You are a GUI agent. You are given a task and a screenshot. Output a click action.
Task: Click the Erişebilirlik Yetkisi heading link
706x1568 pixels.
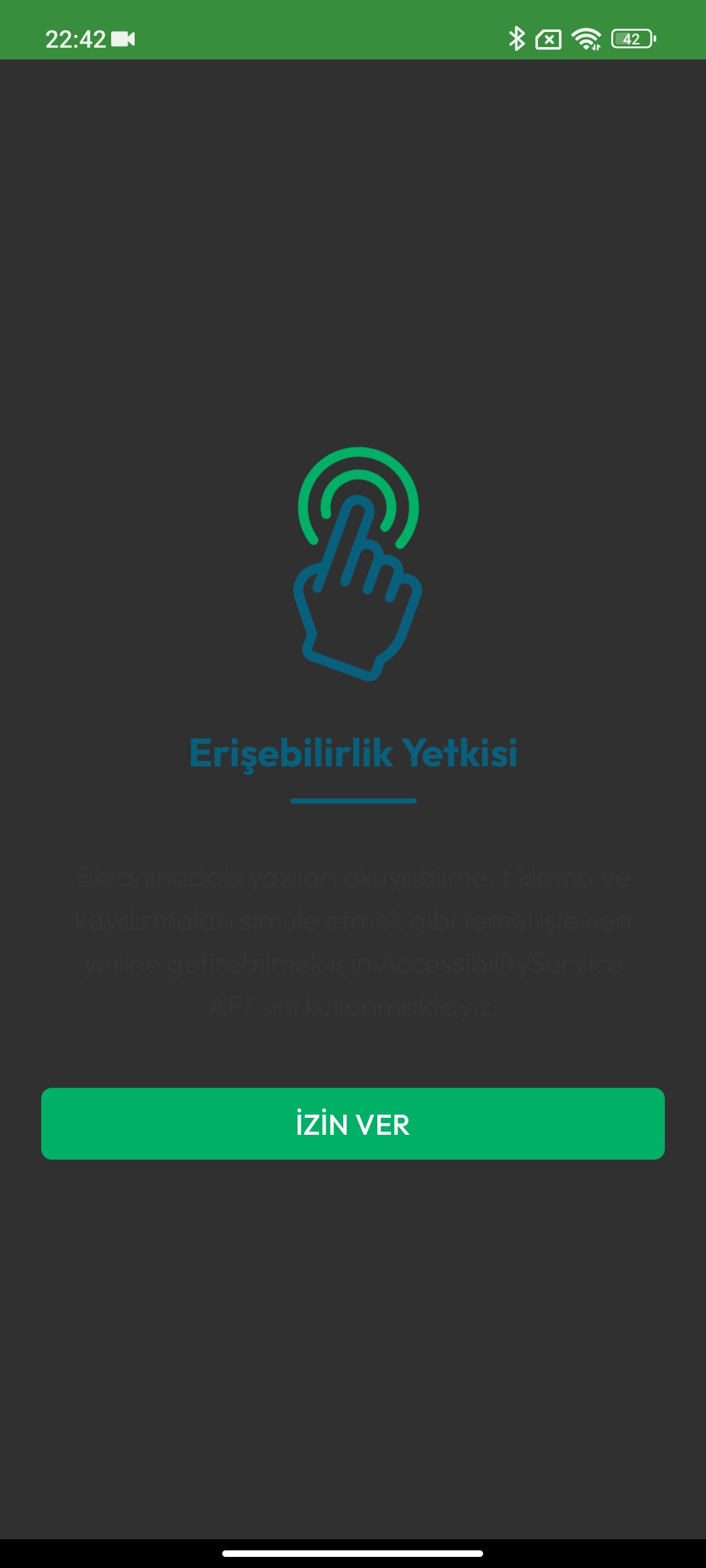(353, 755)
